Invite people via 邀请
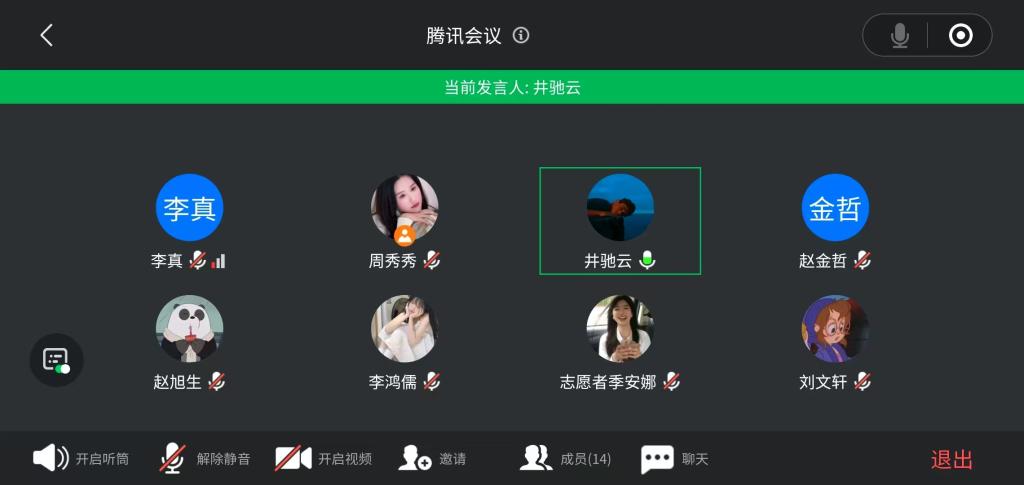1024x485 pixels. [x=432, y=459]
